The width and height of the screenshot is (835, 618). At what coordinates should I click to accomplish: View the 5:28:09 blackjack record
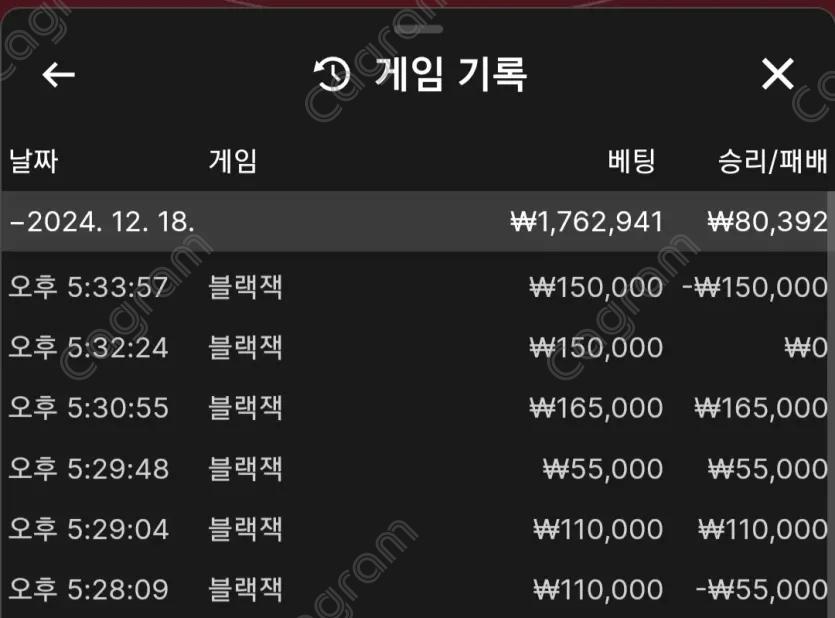(x=416, y=588)
